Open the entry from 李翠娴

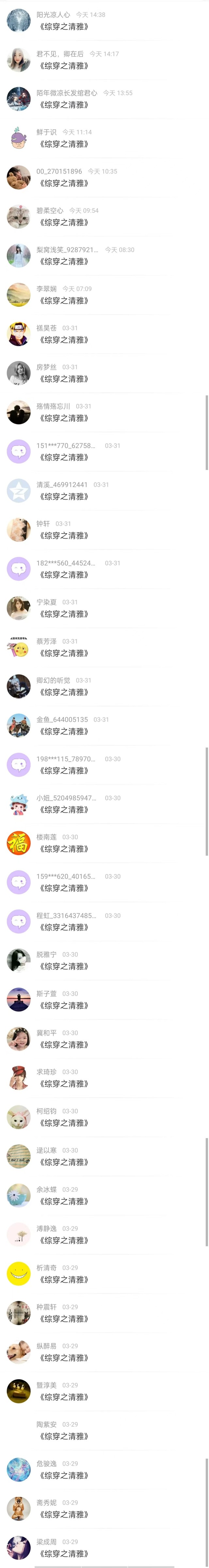[x=104, y=295]
